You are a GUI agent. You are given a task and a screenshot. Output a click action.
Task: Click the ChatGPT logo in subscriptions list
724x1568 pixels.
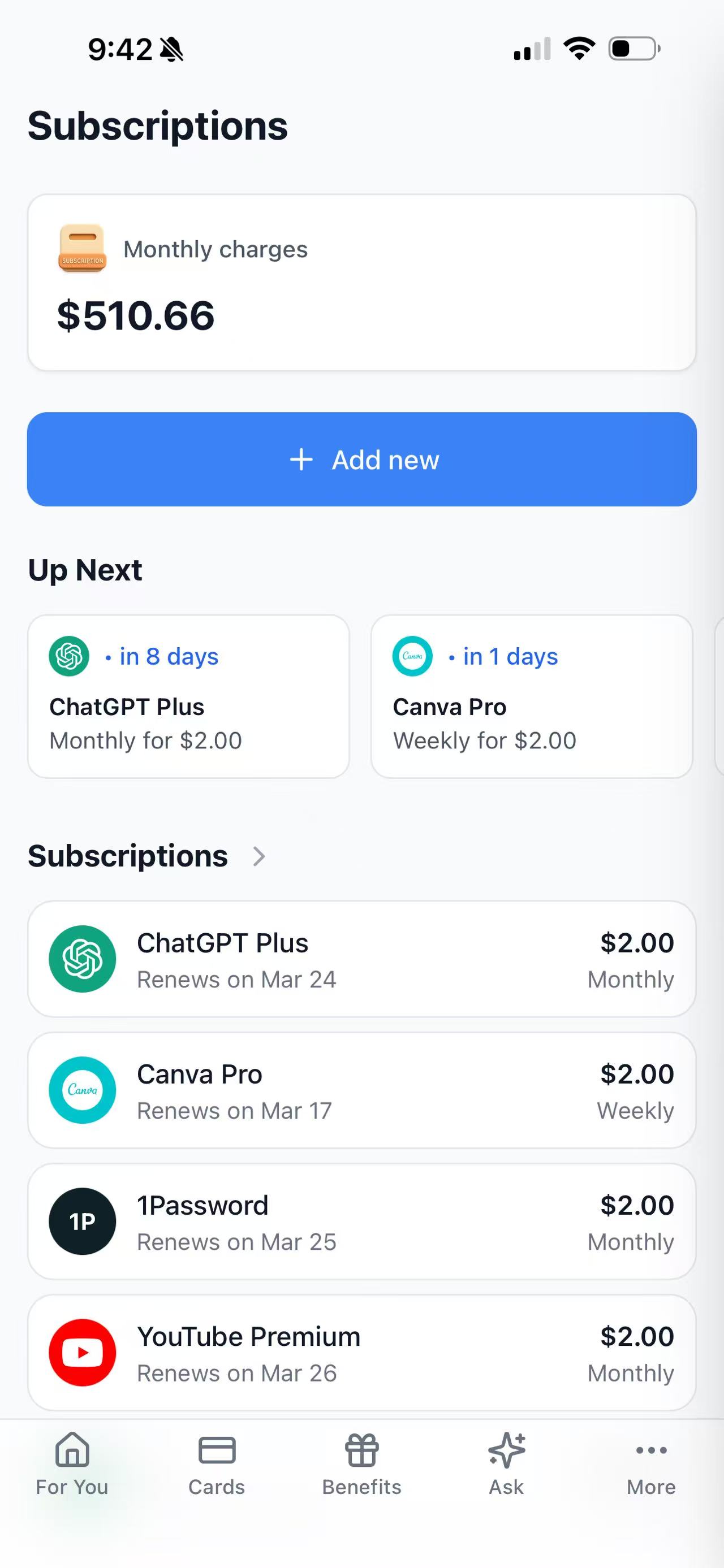pyautogui.click(x=82, y=959)
